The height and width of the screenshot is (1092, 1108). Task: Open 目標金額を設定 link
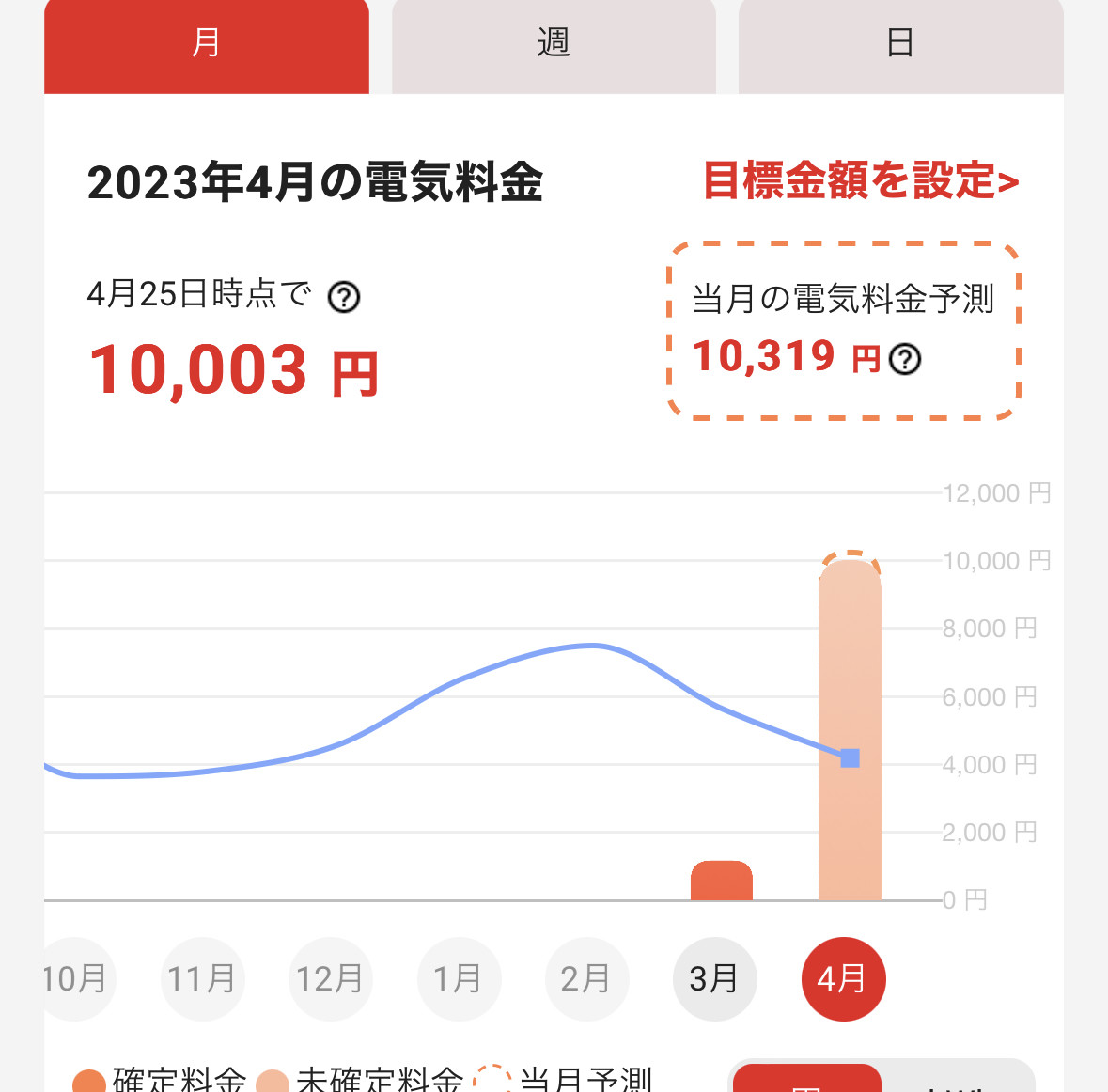tap(861, 180)
